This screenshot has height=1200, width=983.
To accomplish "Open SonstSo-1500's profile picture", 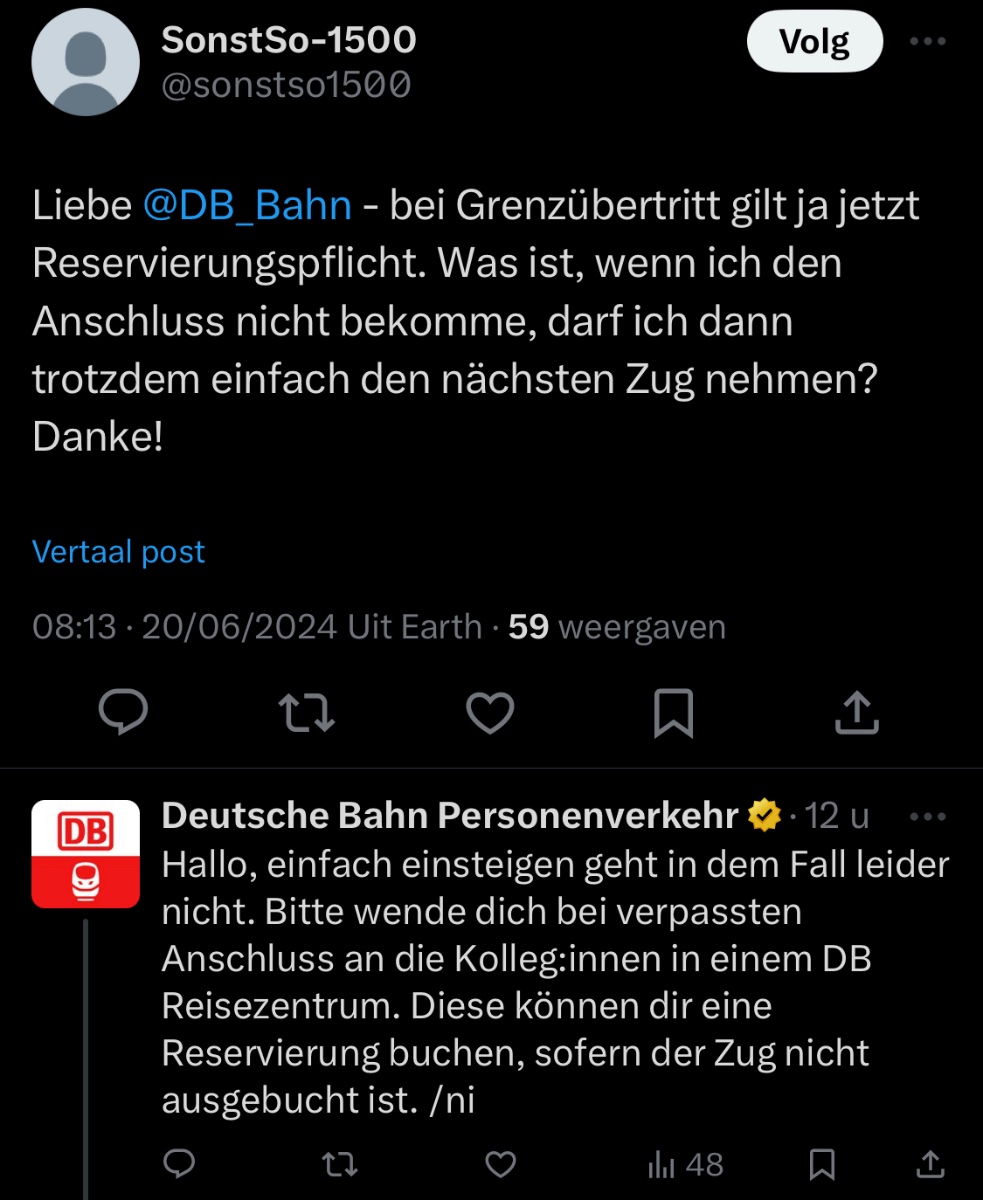I will (x=85, y=63).
